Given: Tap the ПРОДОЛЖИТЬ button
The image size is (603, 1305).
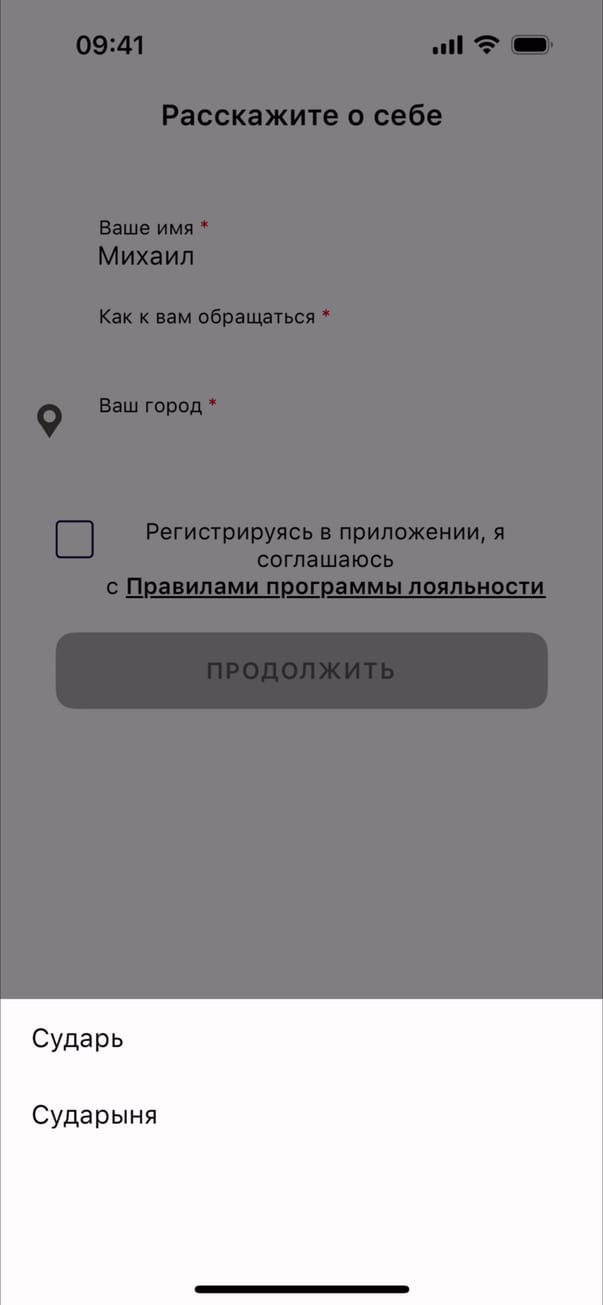Looking at the screenshot, I should tap(301, 671).
